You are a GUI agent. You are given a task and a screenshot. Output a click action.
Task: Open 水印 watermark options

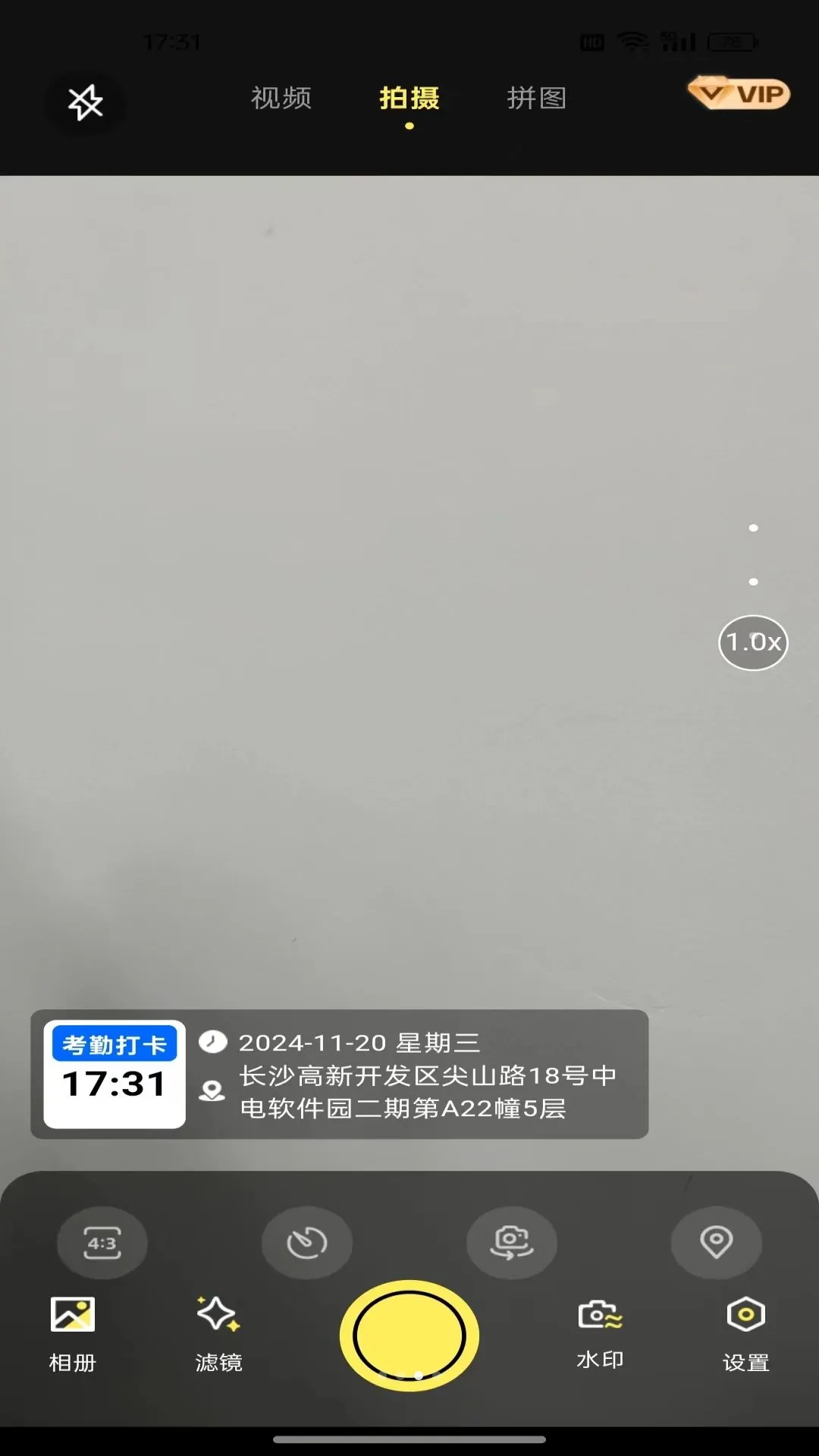[601, 1335]
